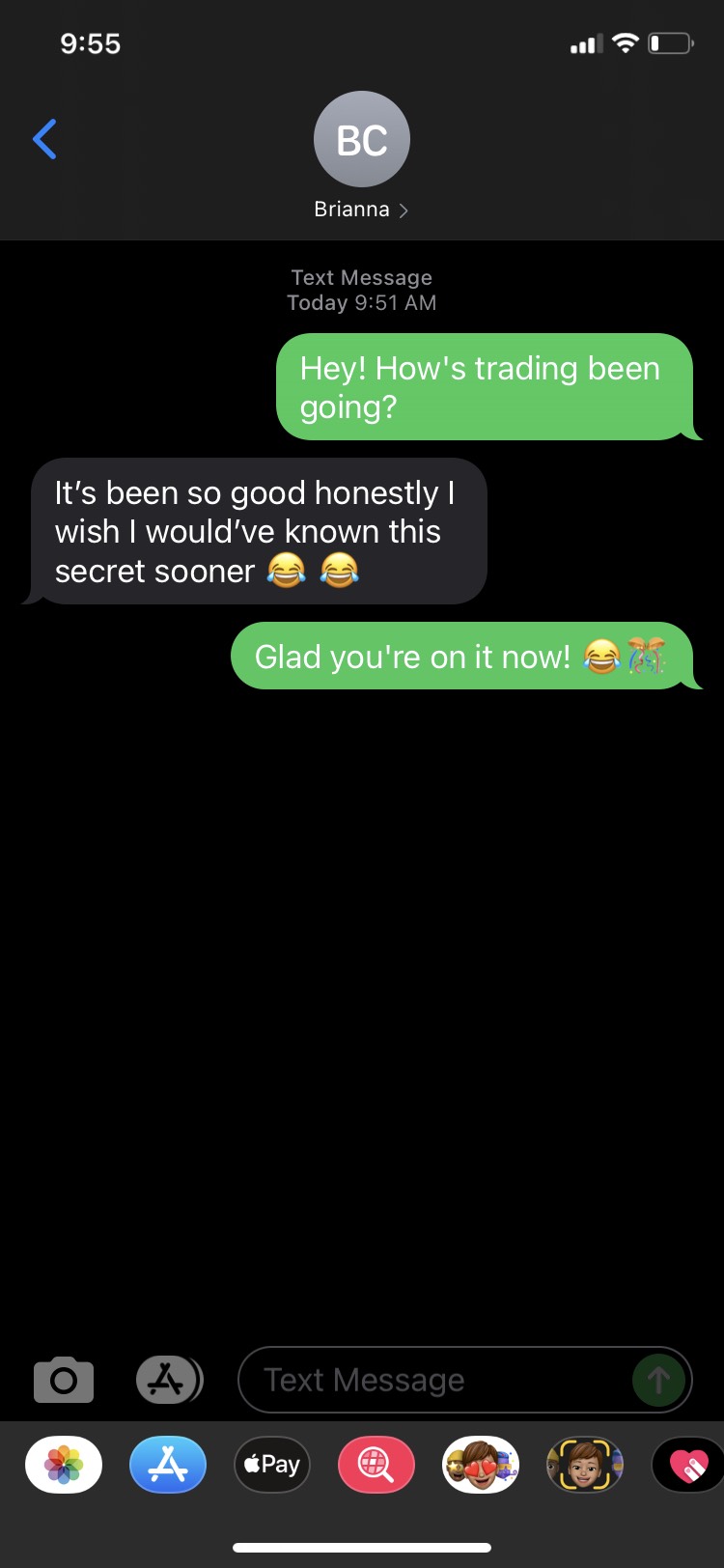Open the App Store for iMessage

[x=168, y=1465]
